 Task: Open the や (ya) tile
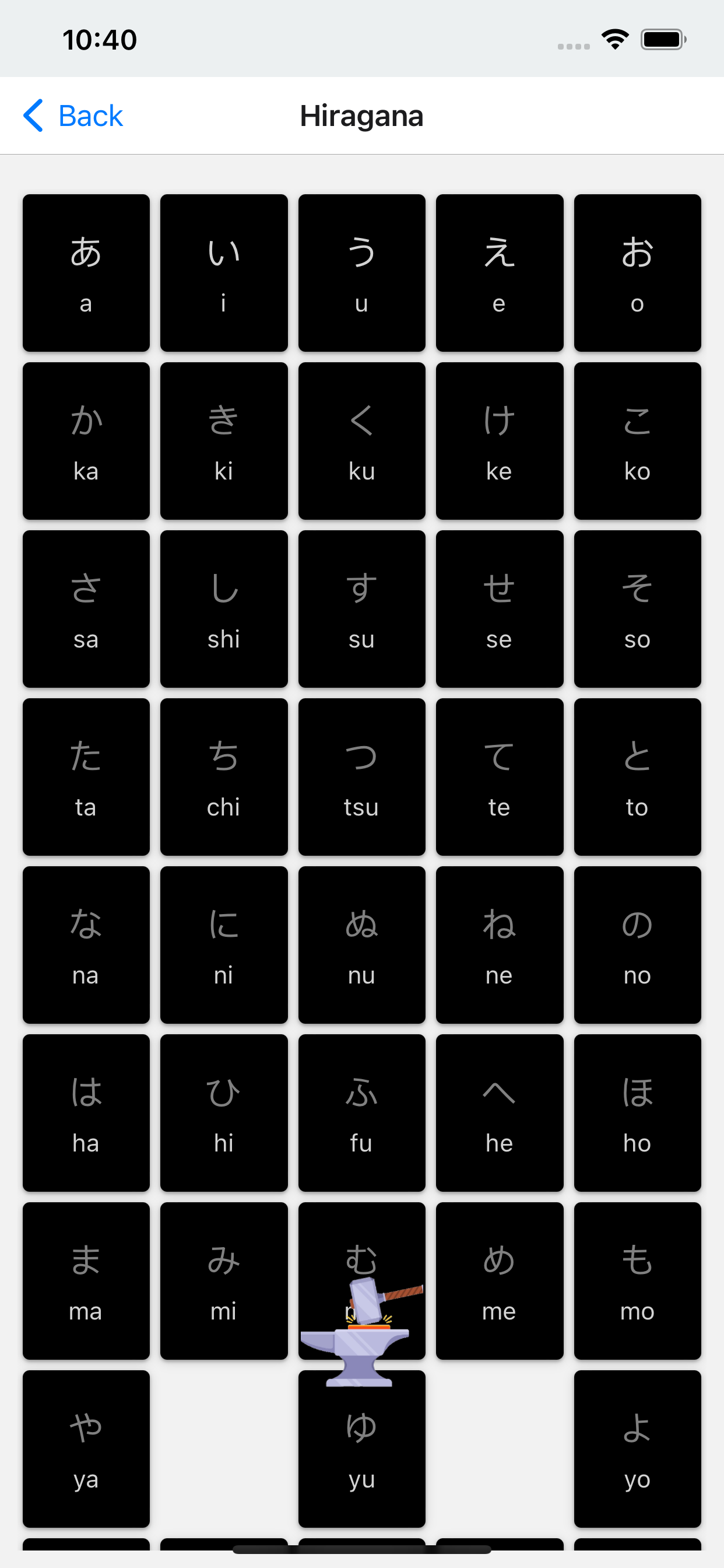coord(86,1448)
